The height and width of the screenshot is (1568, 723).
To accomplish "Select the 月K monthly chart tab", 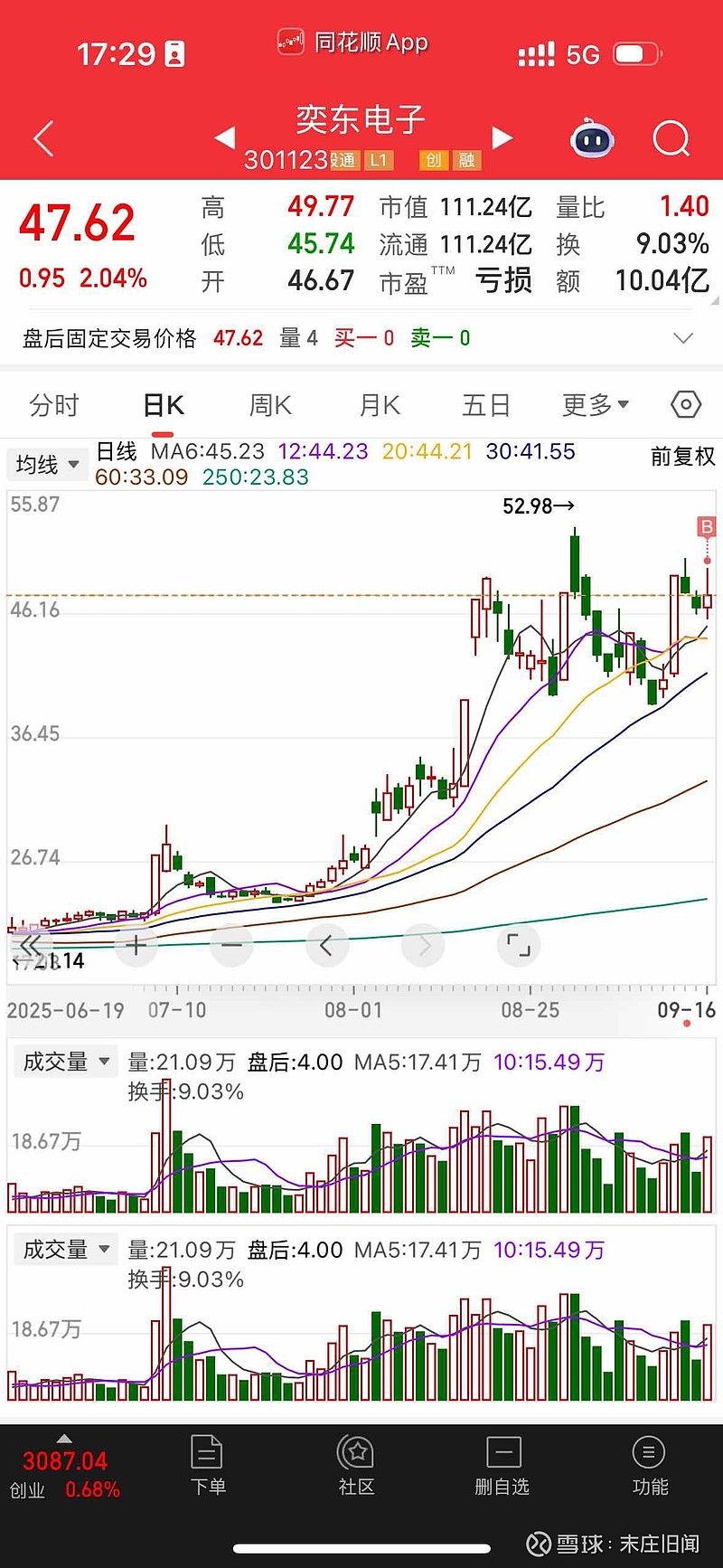I will click(380, 405).
